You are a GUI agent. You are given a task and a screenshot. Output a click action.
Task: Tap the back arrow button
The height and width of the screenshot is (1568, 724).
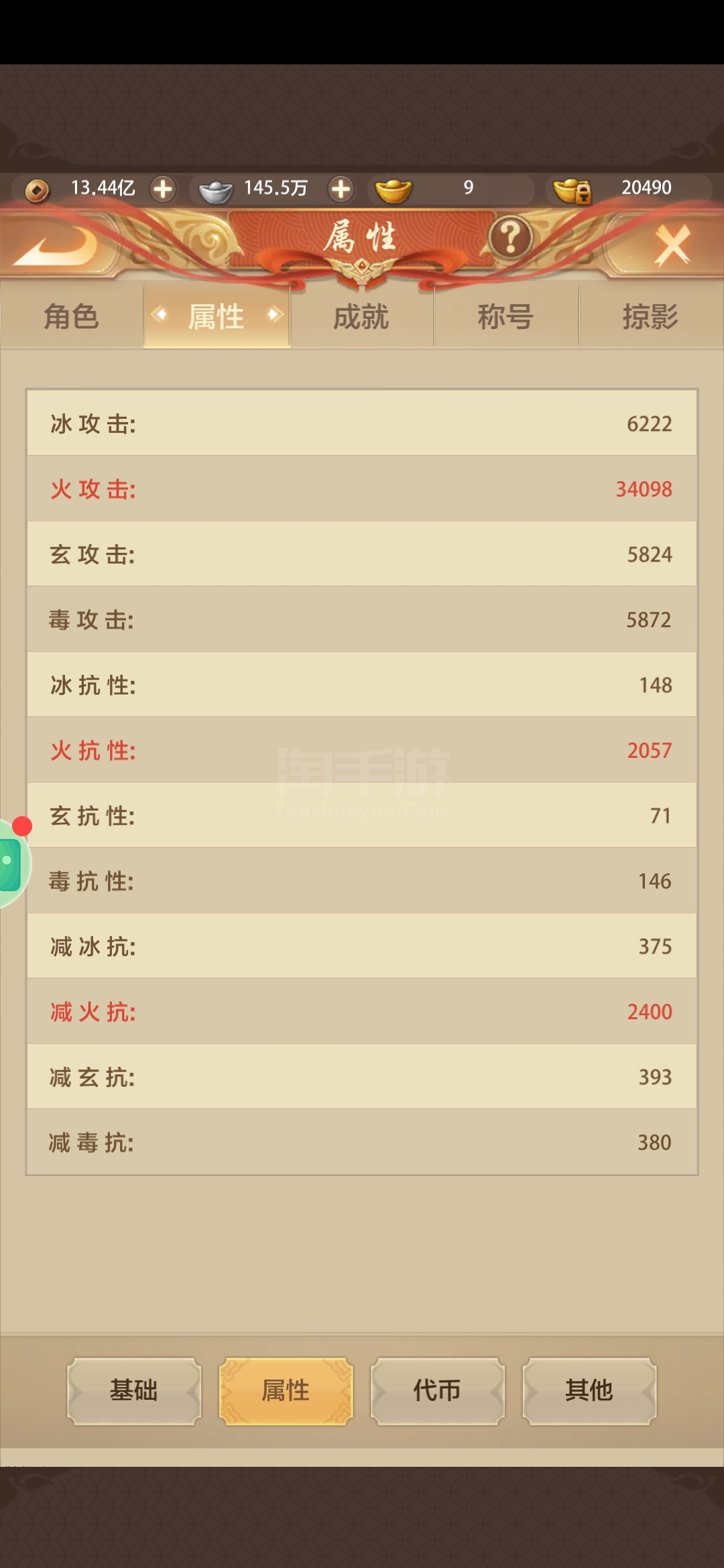(x=57, y=245)
